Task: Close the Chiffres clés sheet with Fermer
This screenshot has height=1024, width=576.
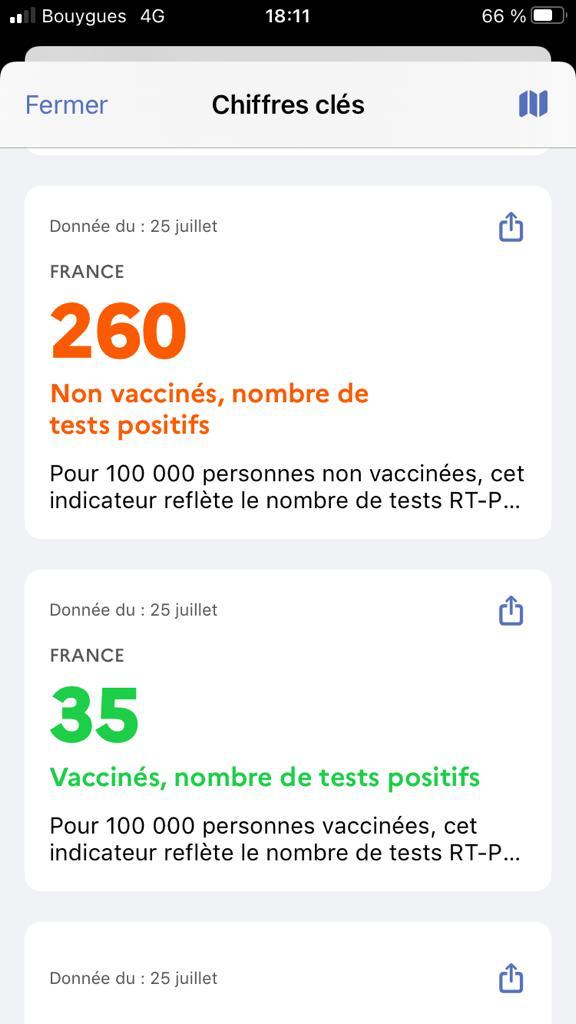Action: point(67,105)
